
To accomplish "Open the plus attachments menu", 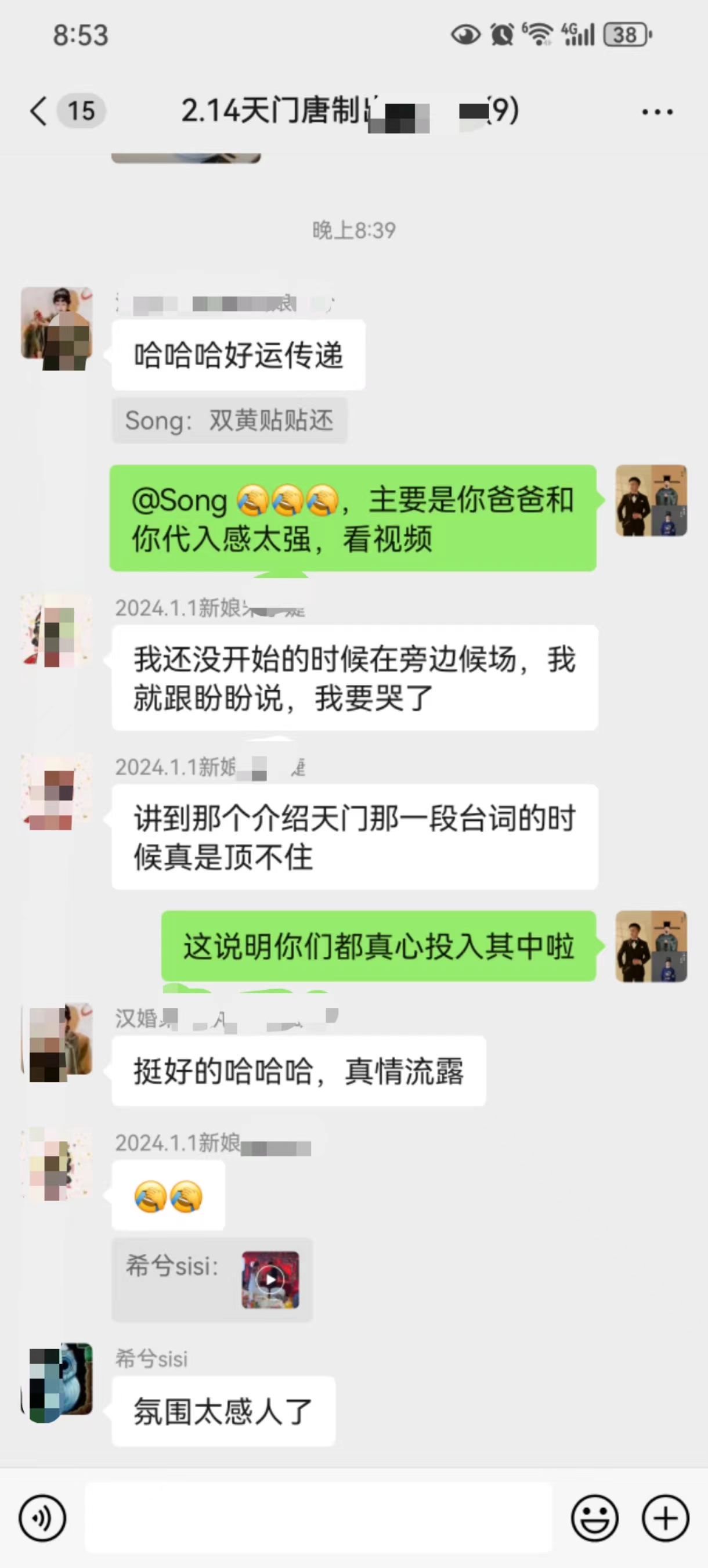I will [x=666, y=1518].
